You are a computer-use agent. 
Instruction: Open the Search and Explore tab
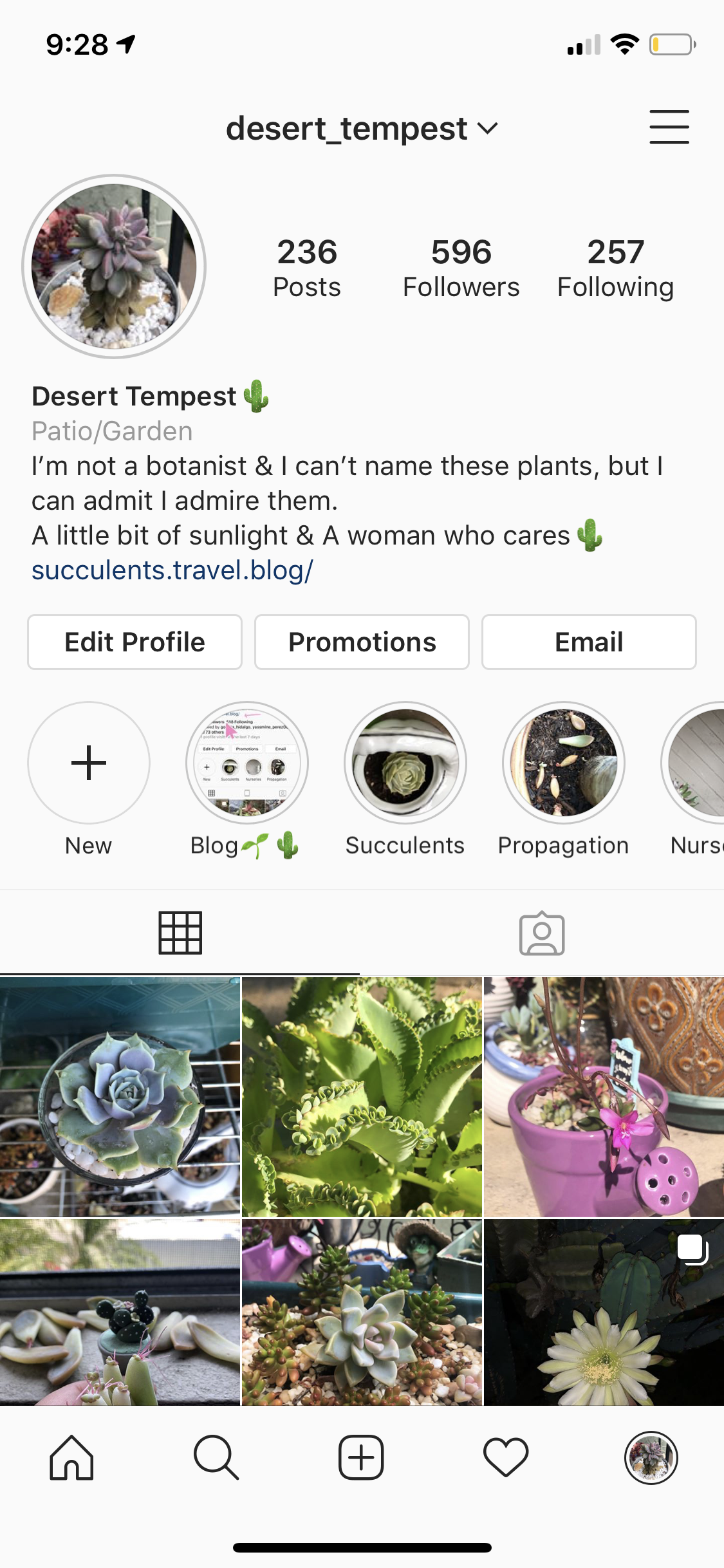(x=216, y=1458)
